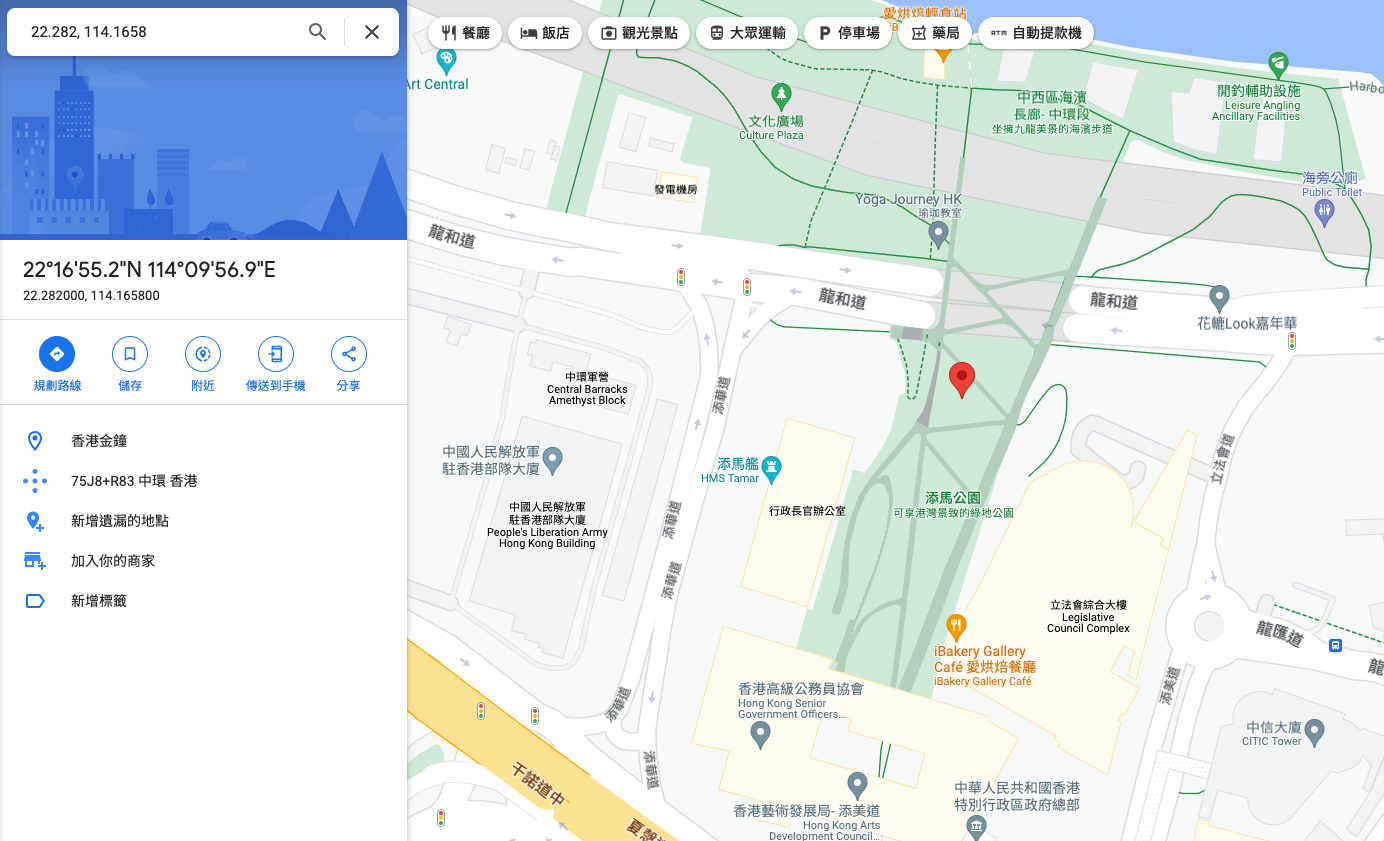
Task: Clear the search with the X button
Action: click(372, 32)
